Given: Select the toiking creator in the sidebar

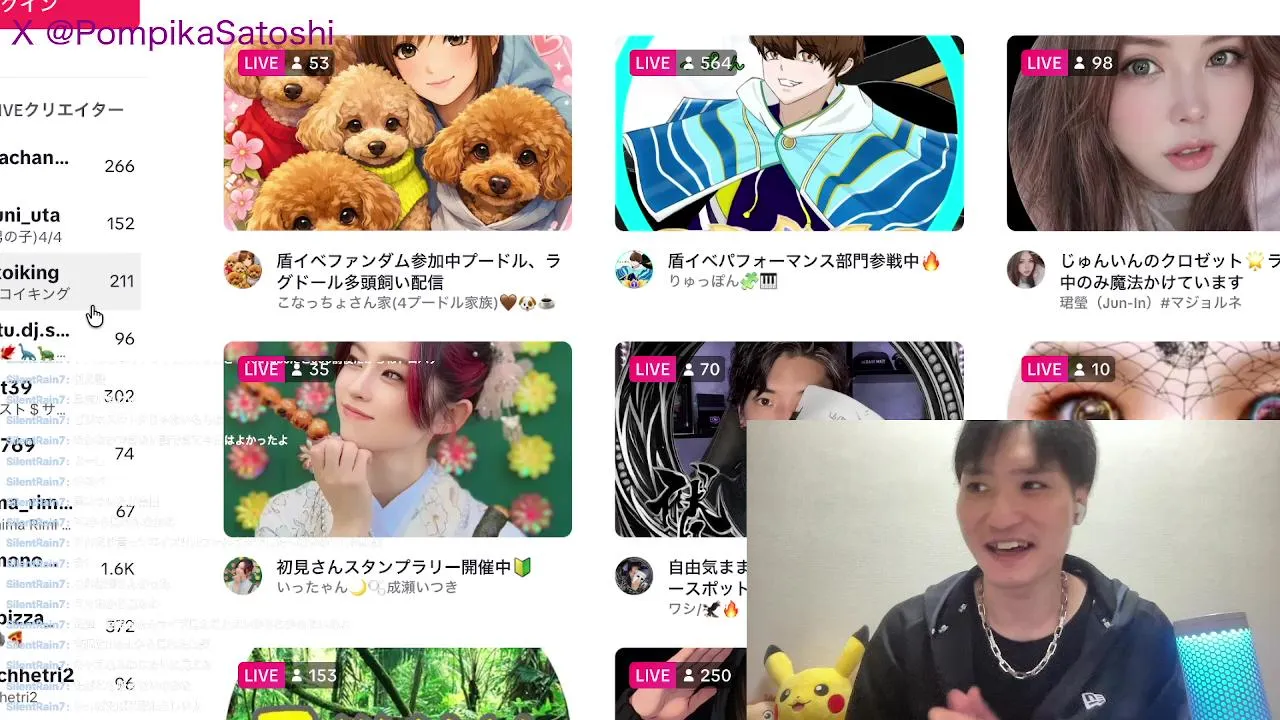Looking at the screenshot, I should pos(60,281).
